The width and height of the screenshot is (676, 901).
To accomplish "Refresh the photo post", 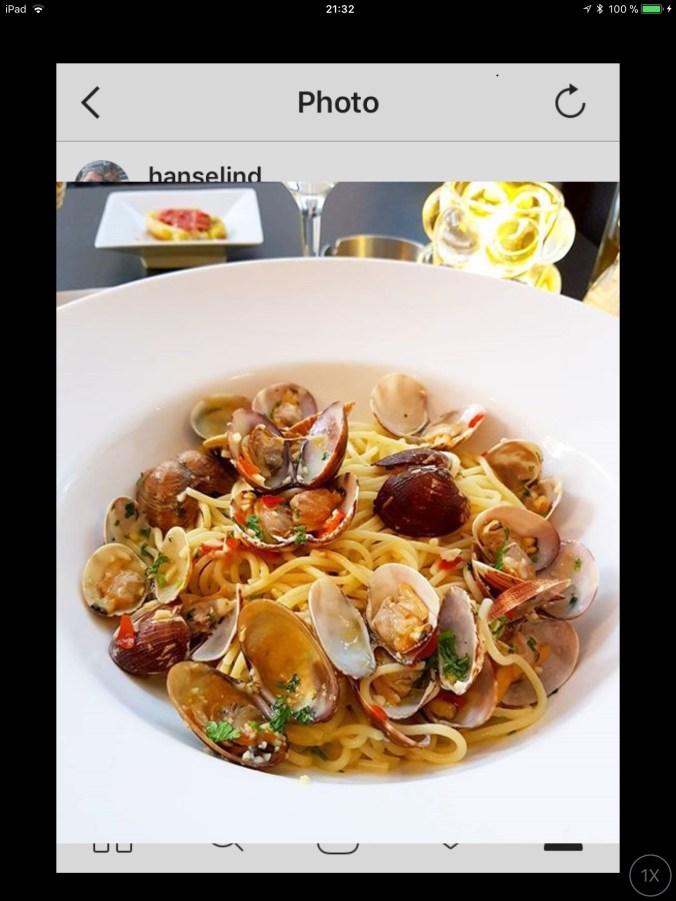I will [570, 102].
